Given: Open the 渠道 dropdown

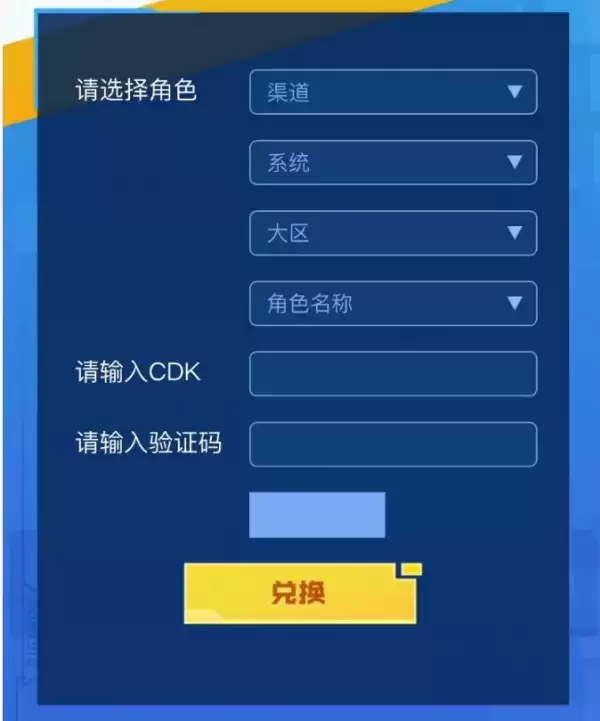Looking at the screenshot, I should tap(393, 92).
